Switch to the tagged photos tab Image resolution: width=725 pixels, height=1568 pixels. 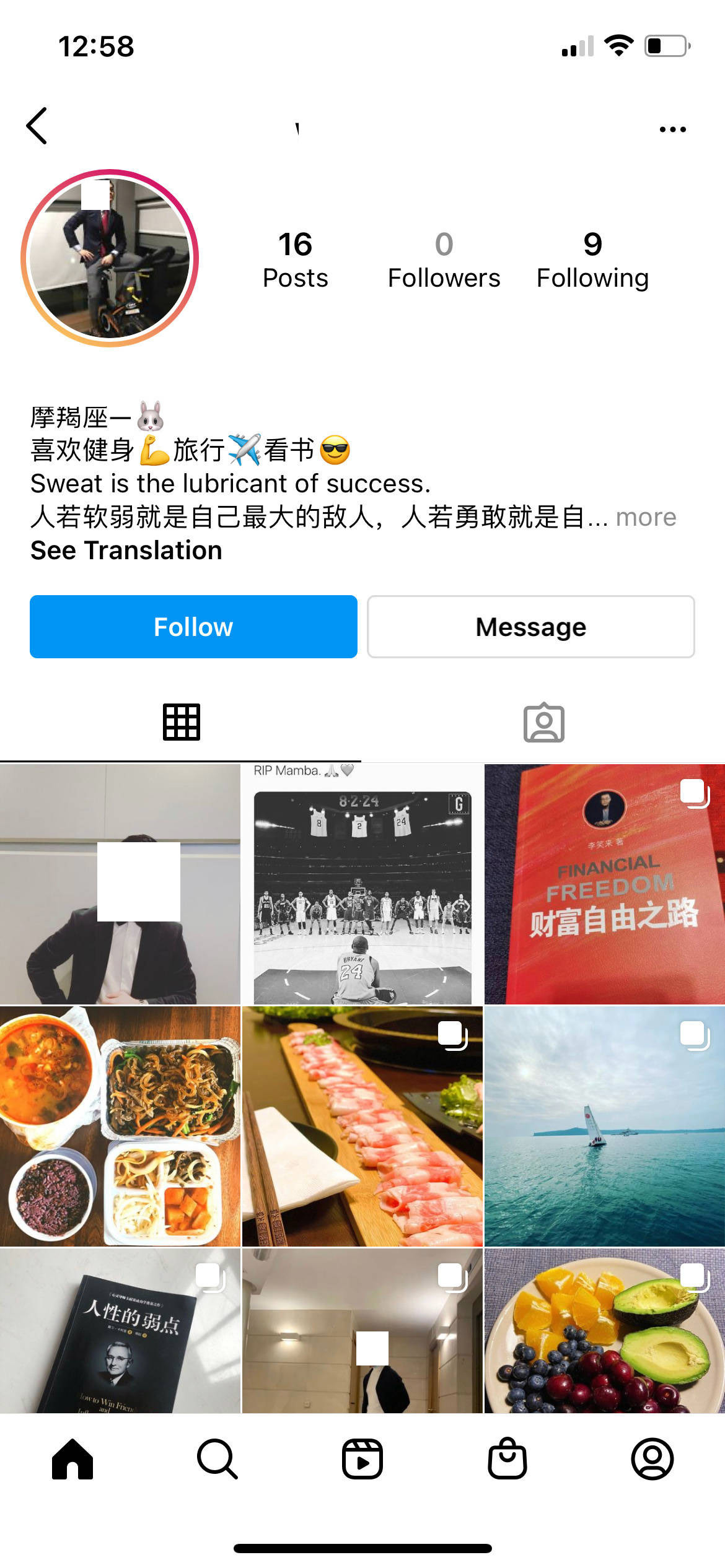(543, 722)
